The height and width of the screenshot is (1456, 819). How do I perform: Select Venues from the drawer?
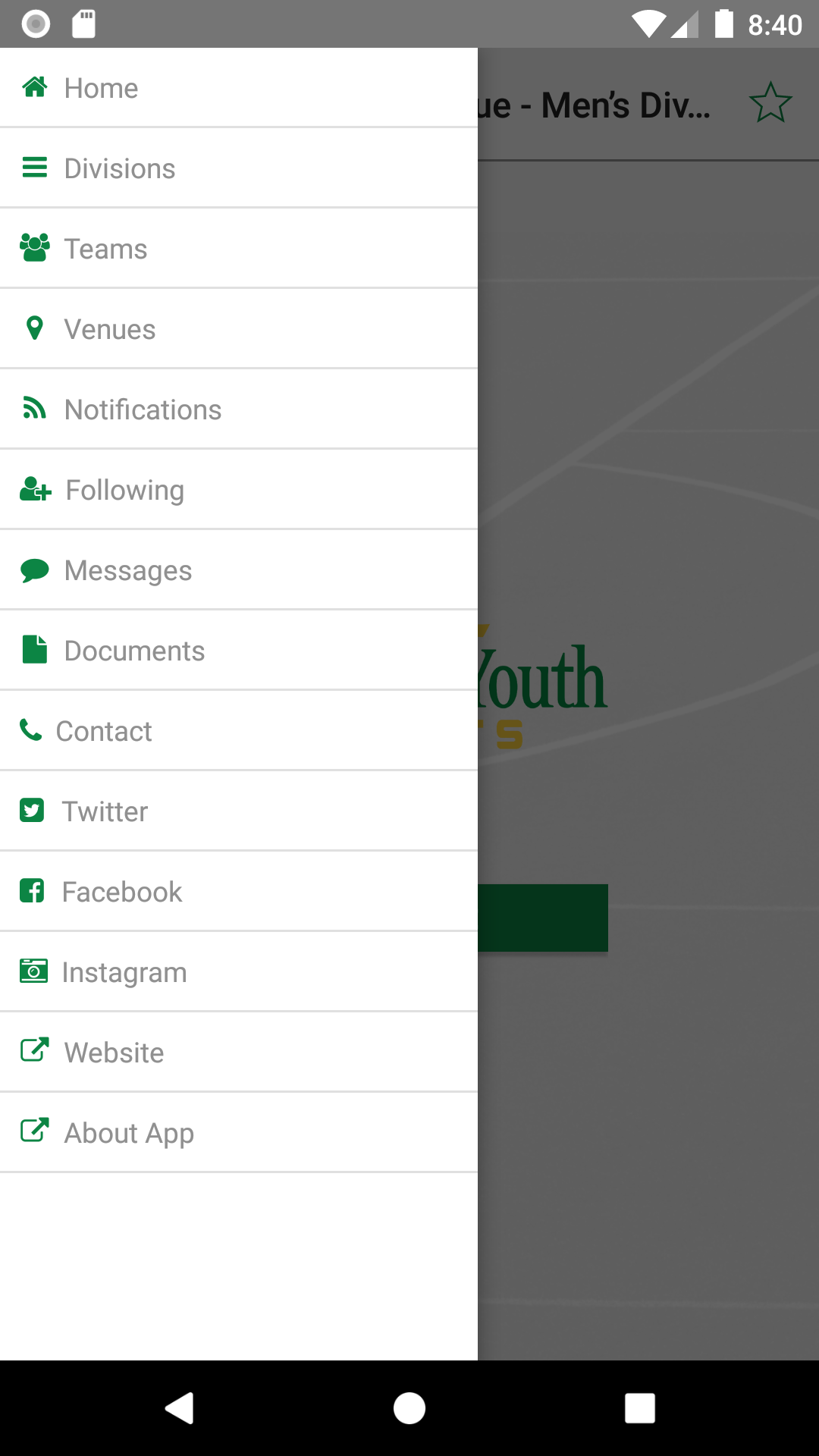239,329
